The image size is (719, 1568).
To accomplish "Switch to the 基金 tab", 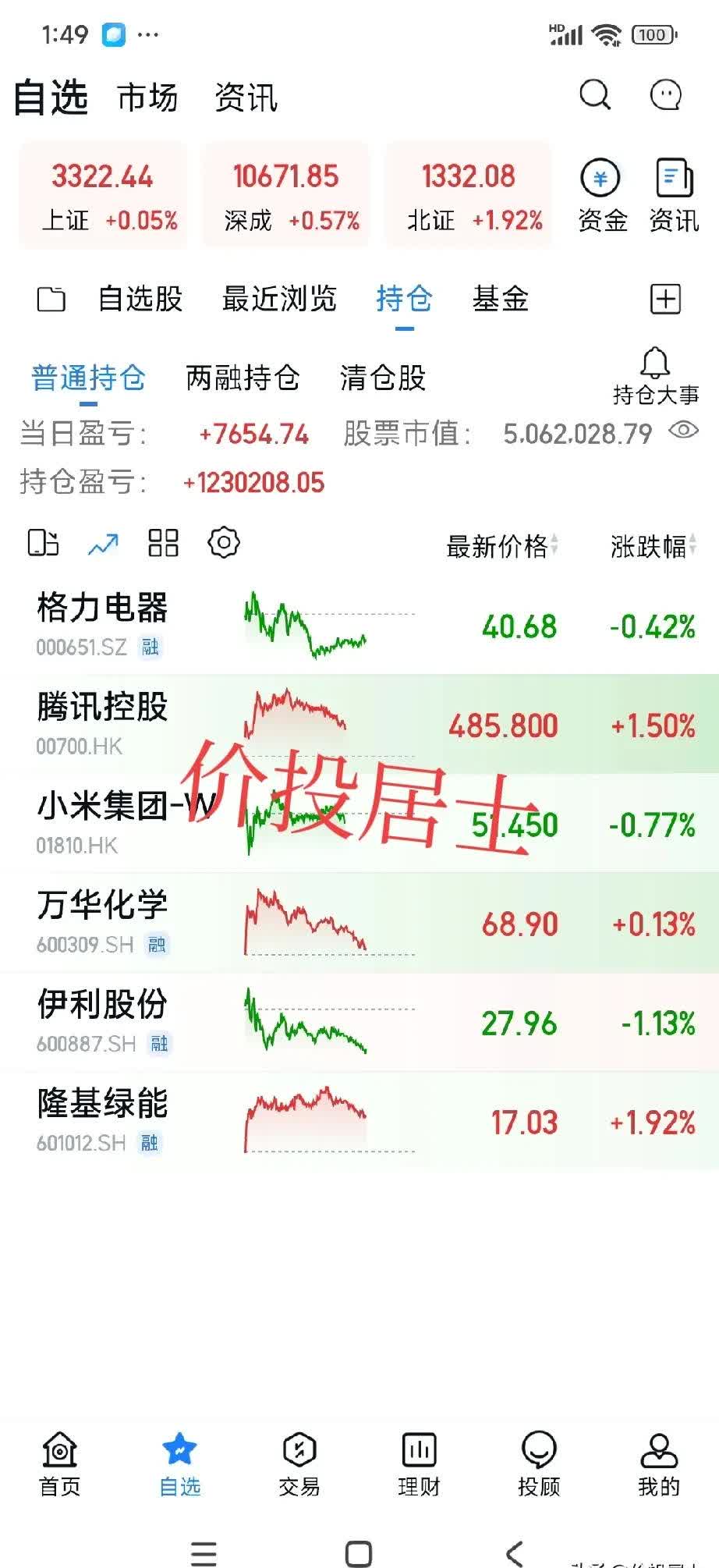I will point(500,299).
